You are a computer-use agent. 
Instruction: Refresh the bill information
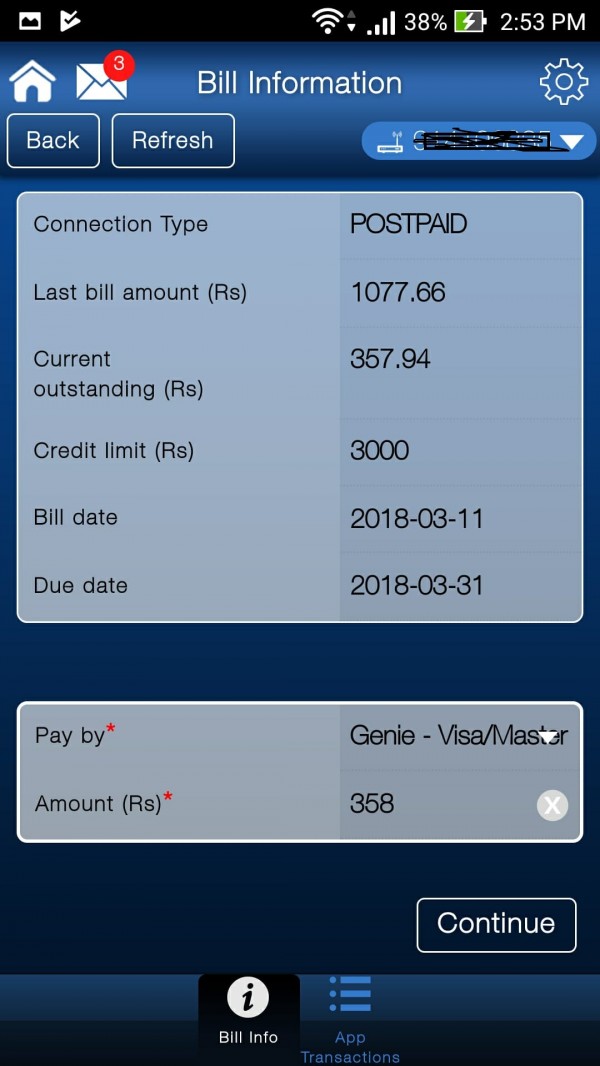point(173,141)
